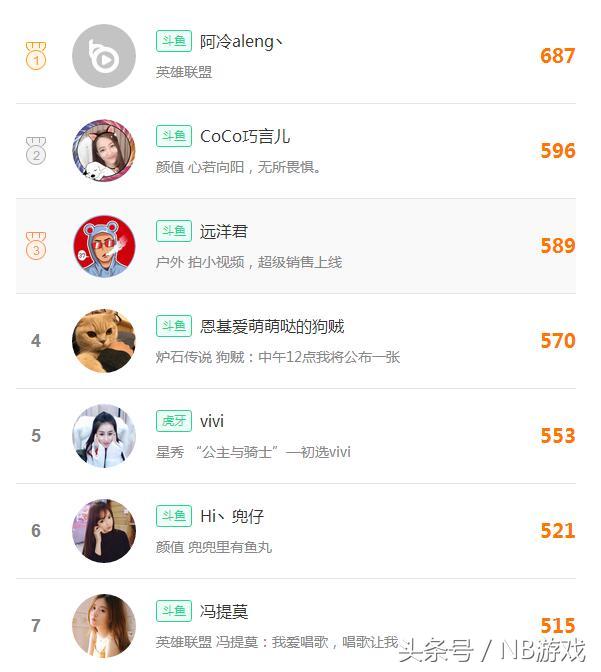Select the 远洋君 ranking entry
This screenshot has height=672, width=601.
coord(224,232)
